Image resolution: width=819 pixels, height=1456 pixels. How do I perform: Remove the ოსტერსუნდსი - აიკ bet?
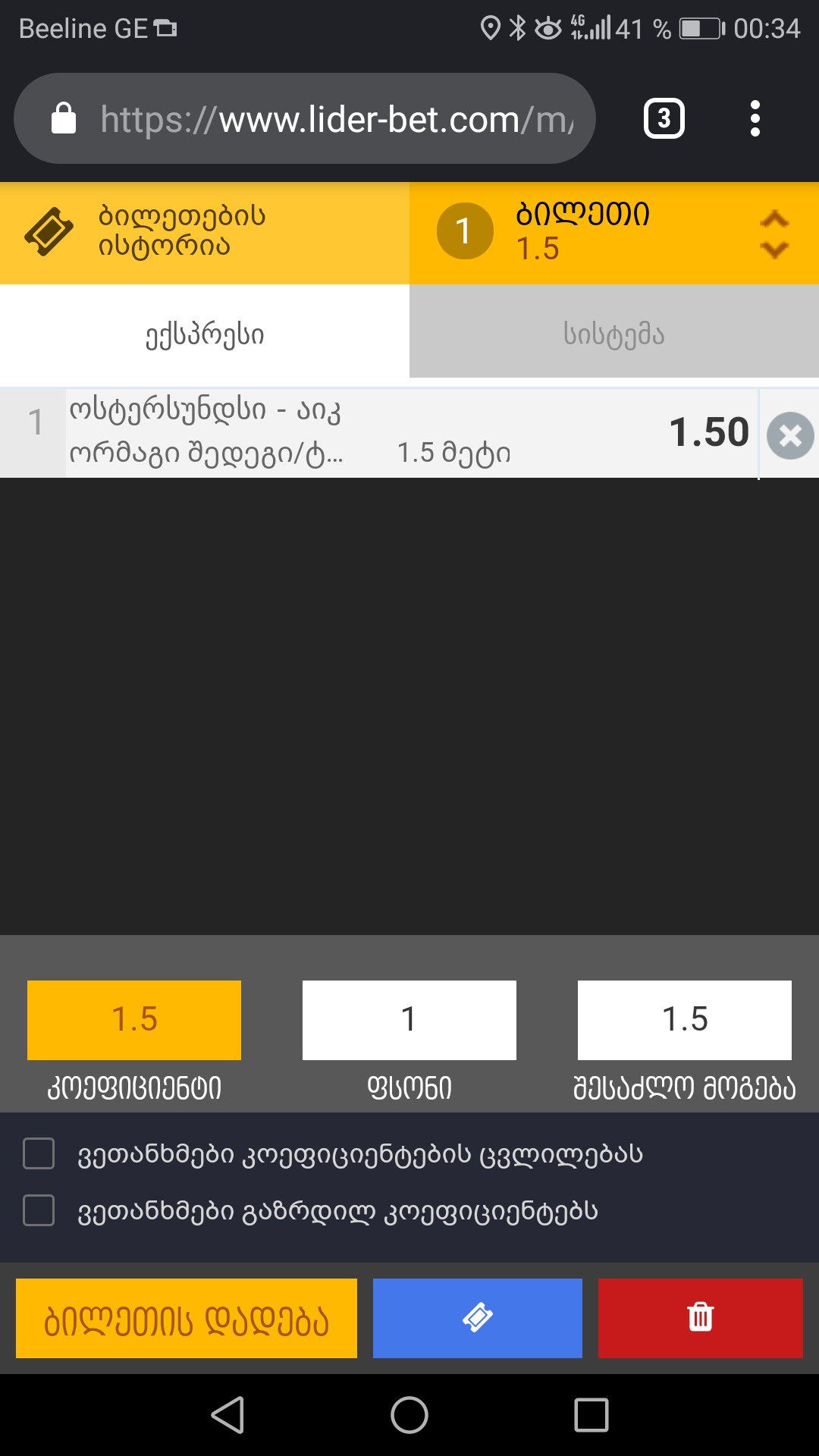[x=790, y=435]
